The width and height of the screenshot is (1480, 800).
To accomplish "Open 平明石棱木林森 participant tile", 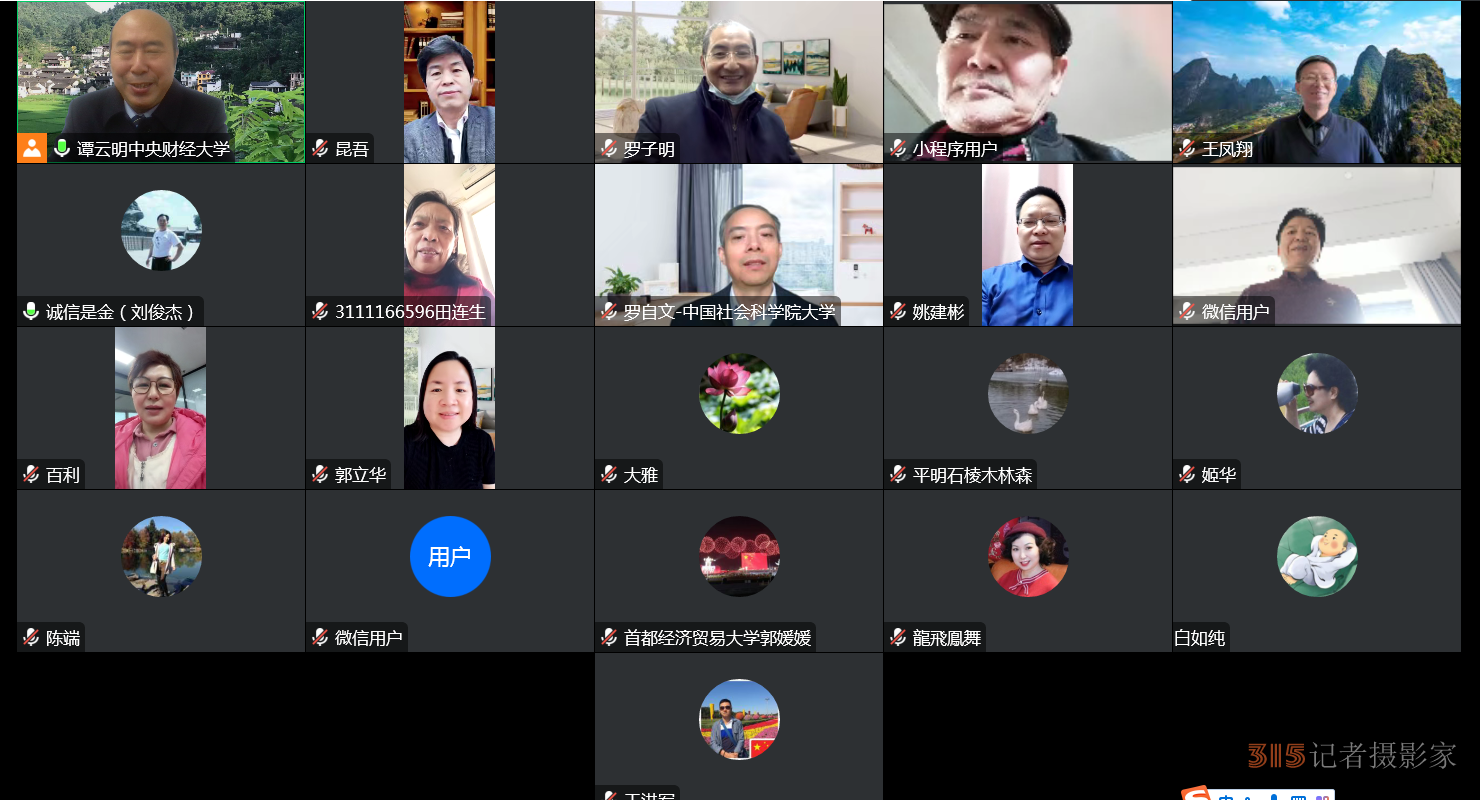I will (1027, 408).
